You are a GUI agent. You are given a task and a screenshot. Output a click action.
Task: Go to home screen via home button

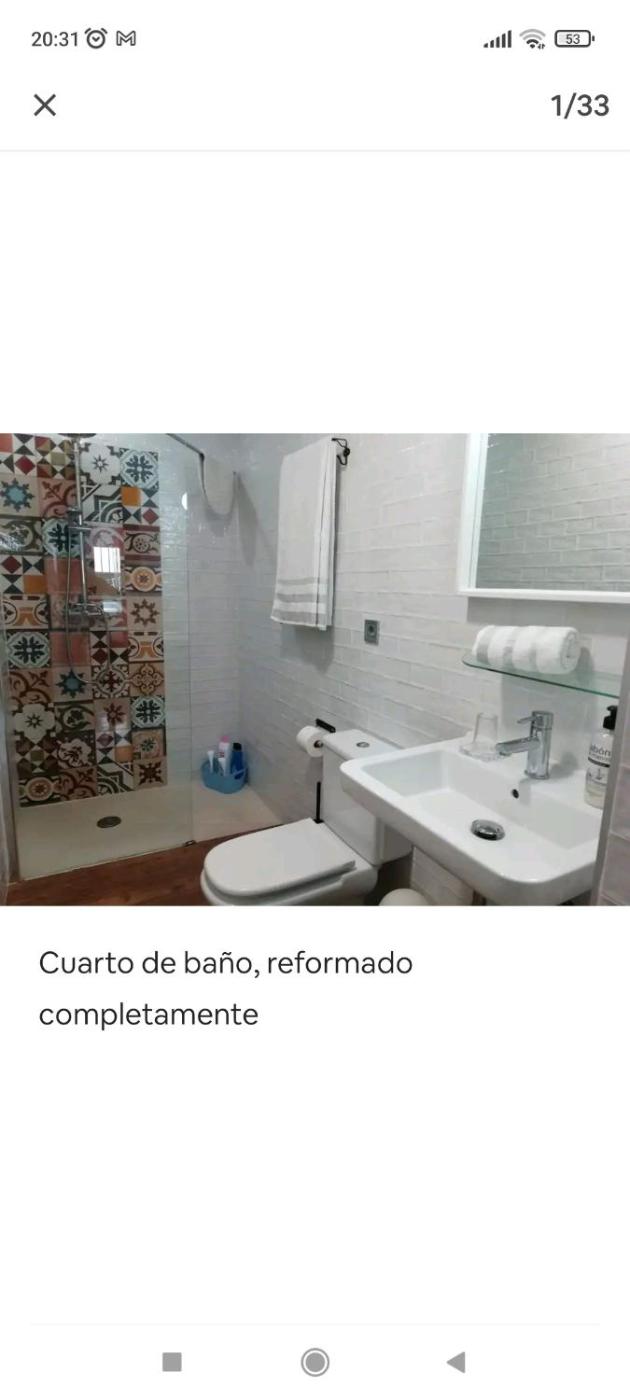pyautogui.click(x=315, y=1361)
